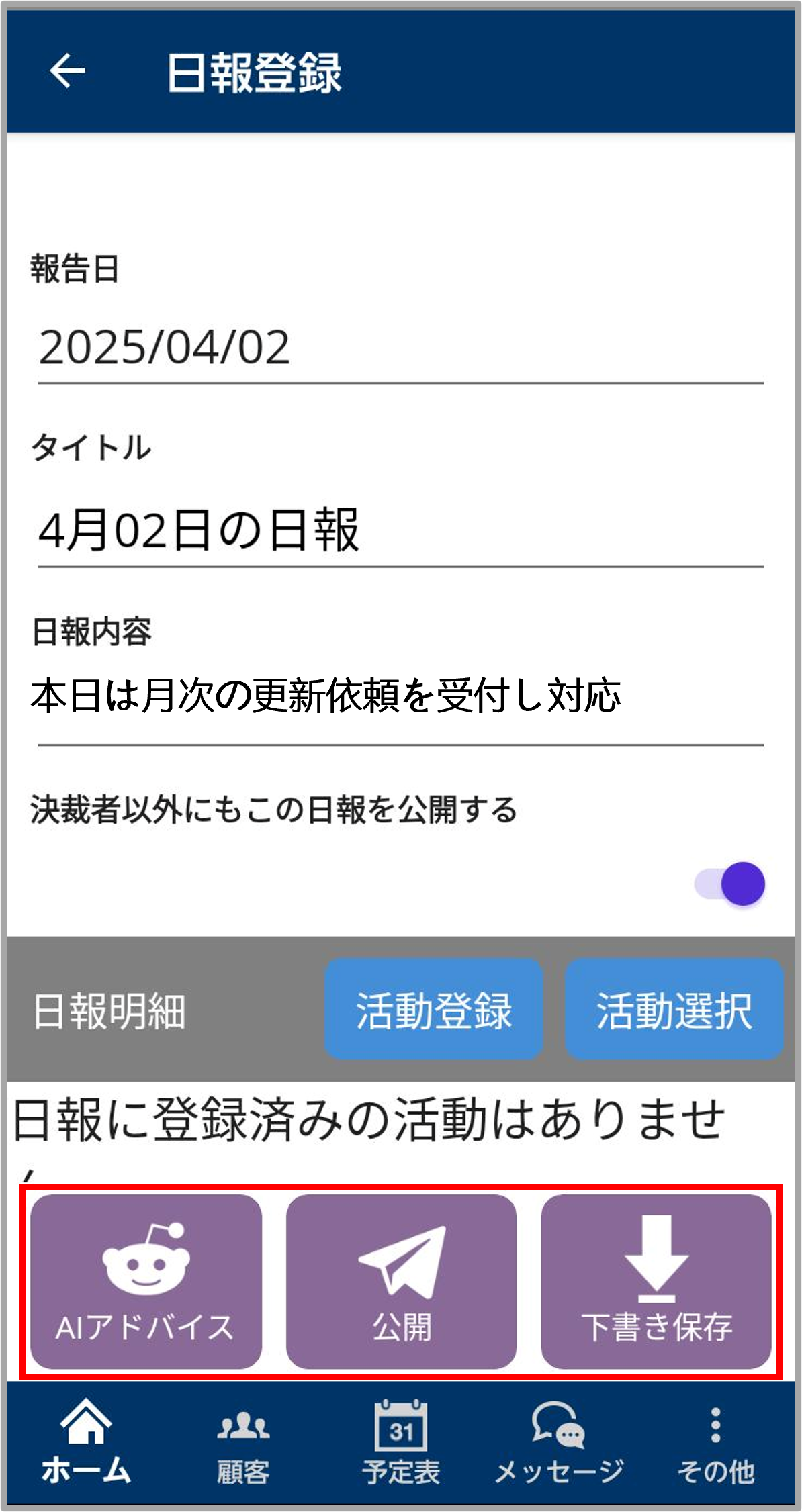802x1512 pixels.
Task: Open the その他 menu tab
Action: tap(716, 1442)
